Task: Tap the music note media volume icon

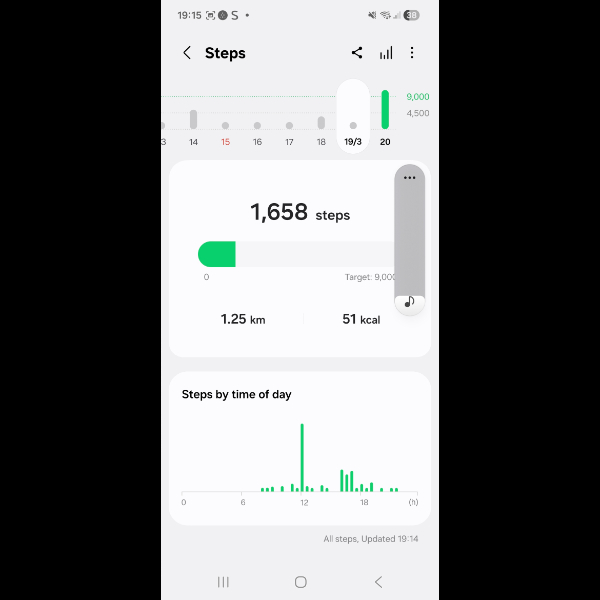Action: 409,301
